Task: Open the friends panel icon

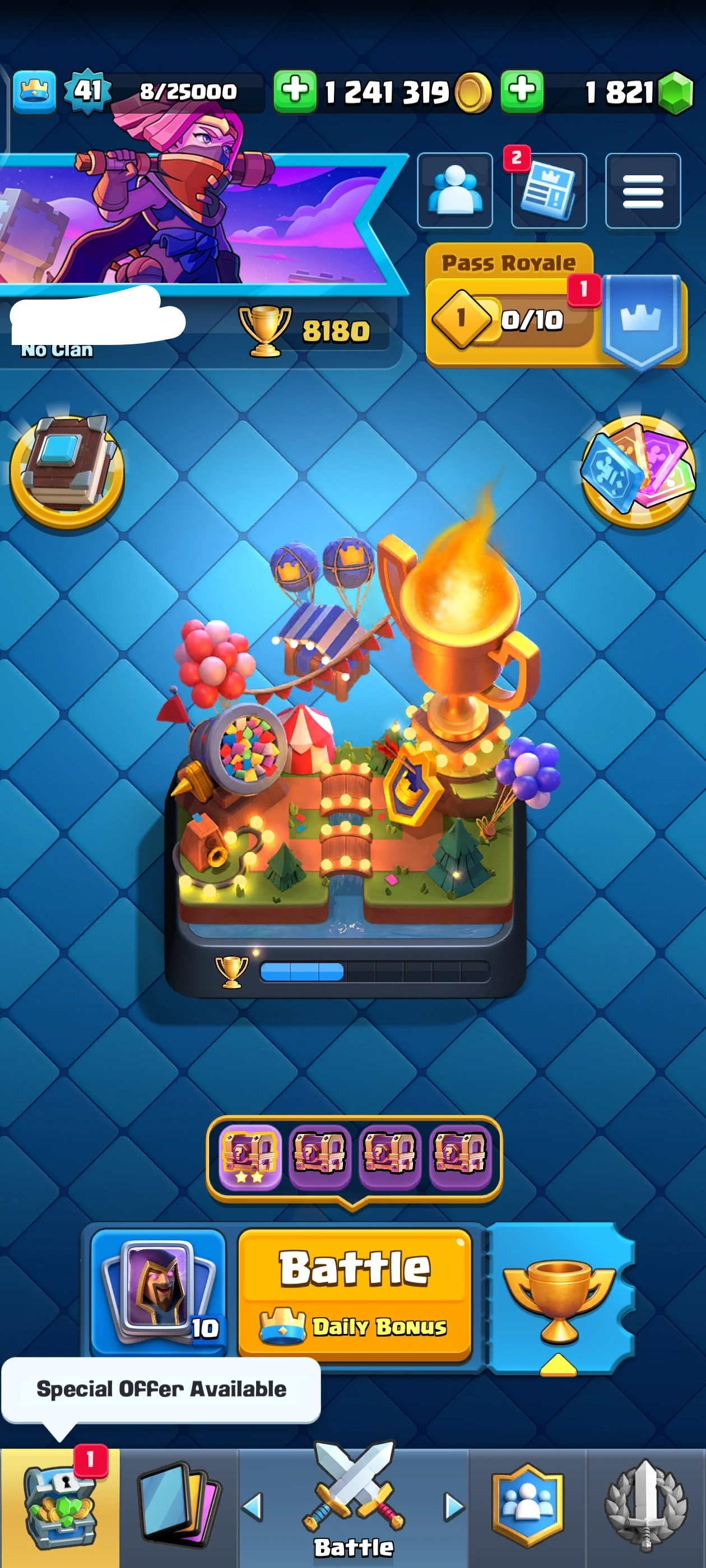Action: click(454, 191)
